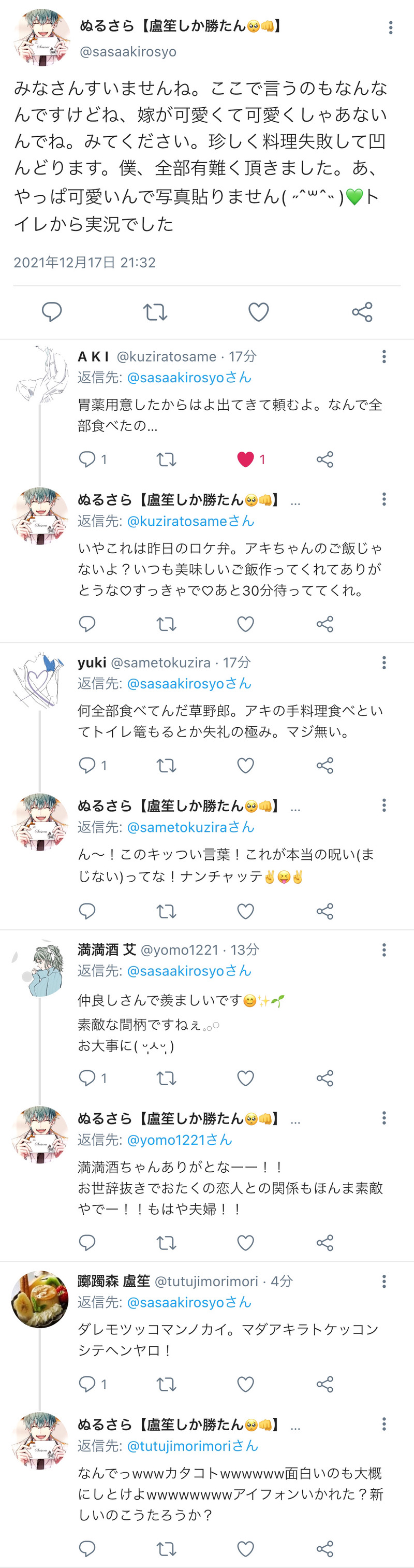The image size is (414, 1568).
Task: Unlike A K I's reply
Action: tap(246, 459)
